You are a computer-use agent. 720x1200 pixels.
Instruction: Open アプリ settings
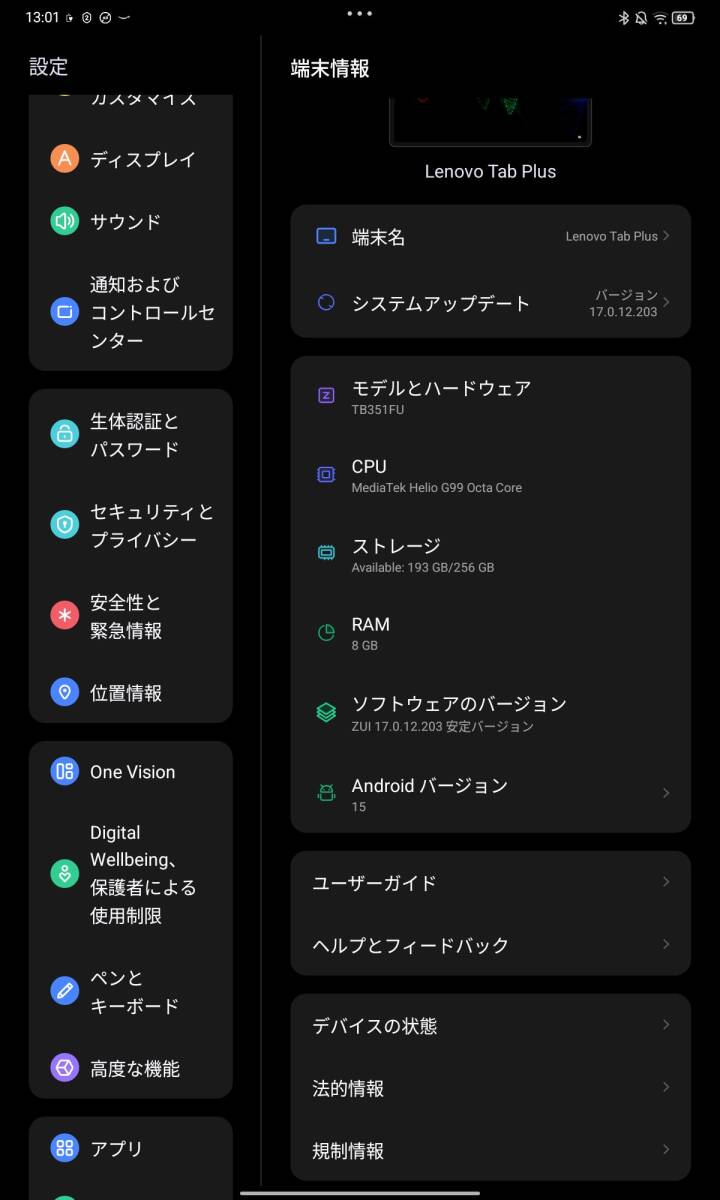pyautogui.click(x=130, y=1148)
